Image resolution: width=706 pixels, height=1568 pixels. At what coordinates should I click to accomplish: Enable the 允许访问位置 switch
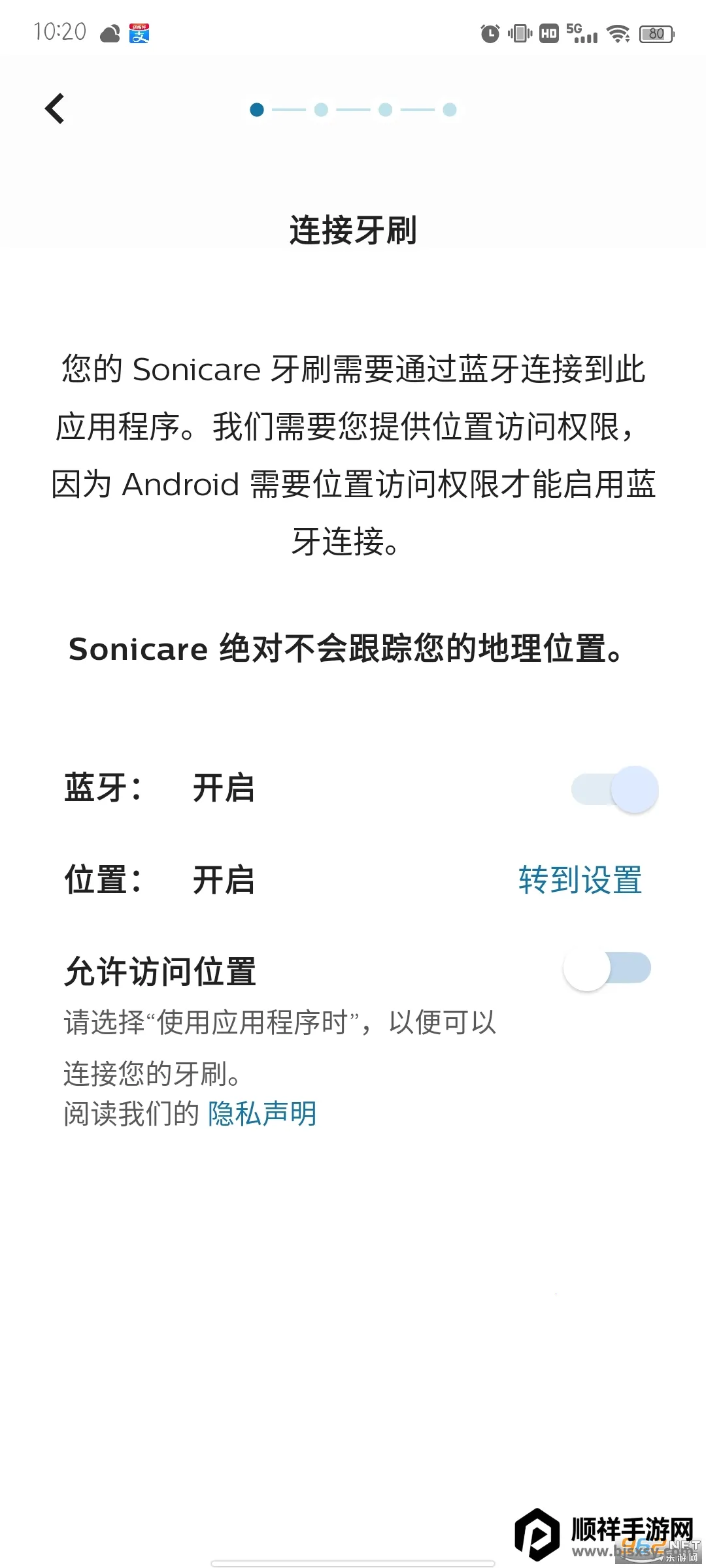point(607,970)
